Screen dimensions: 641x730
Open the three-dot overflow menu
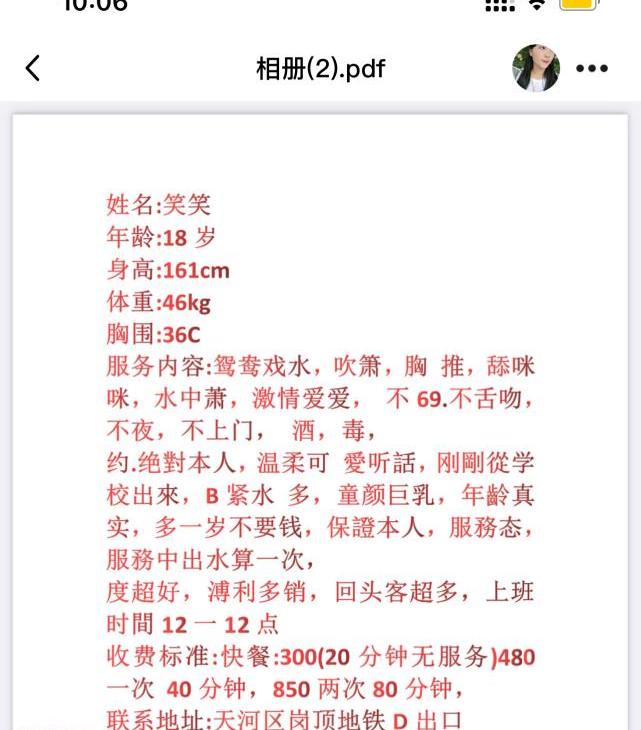coord(591,69)
